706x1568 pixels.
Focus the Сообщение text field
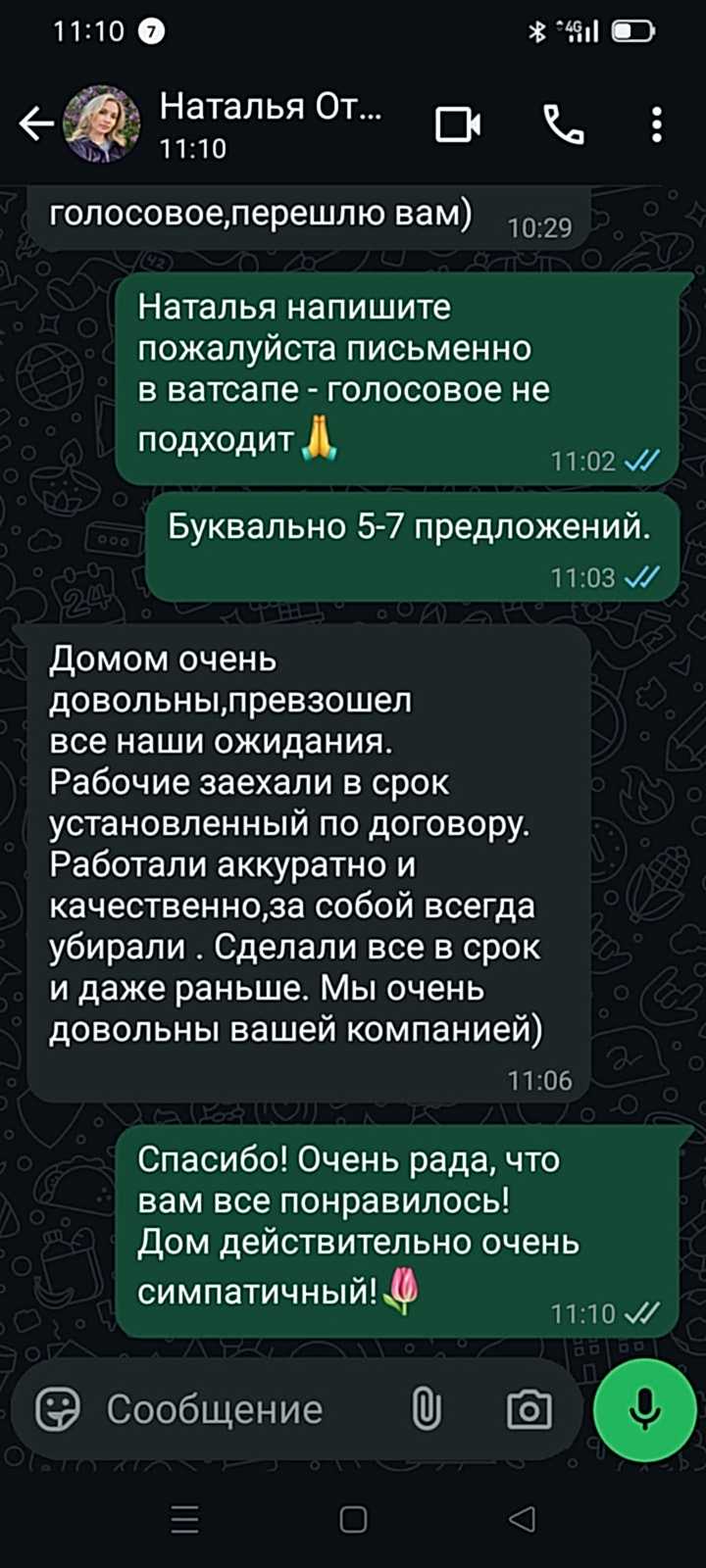(235, 1409)
